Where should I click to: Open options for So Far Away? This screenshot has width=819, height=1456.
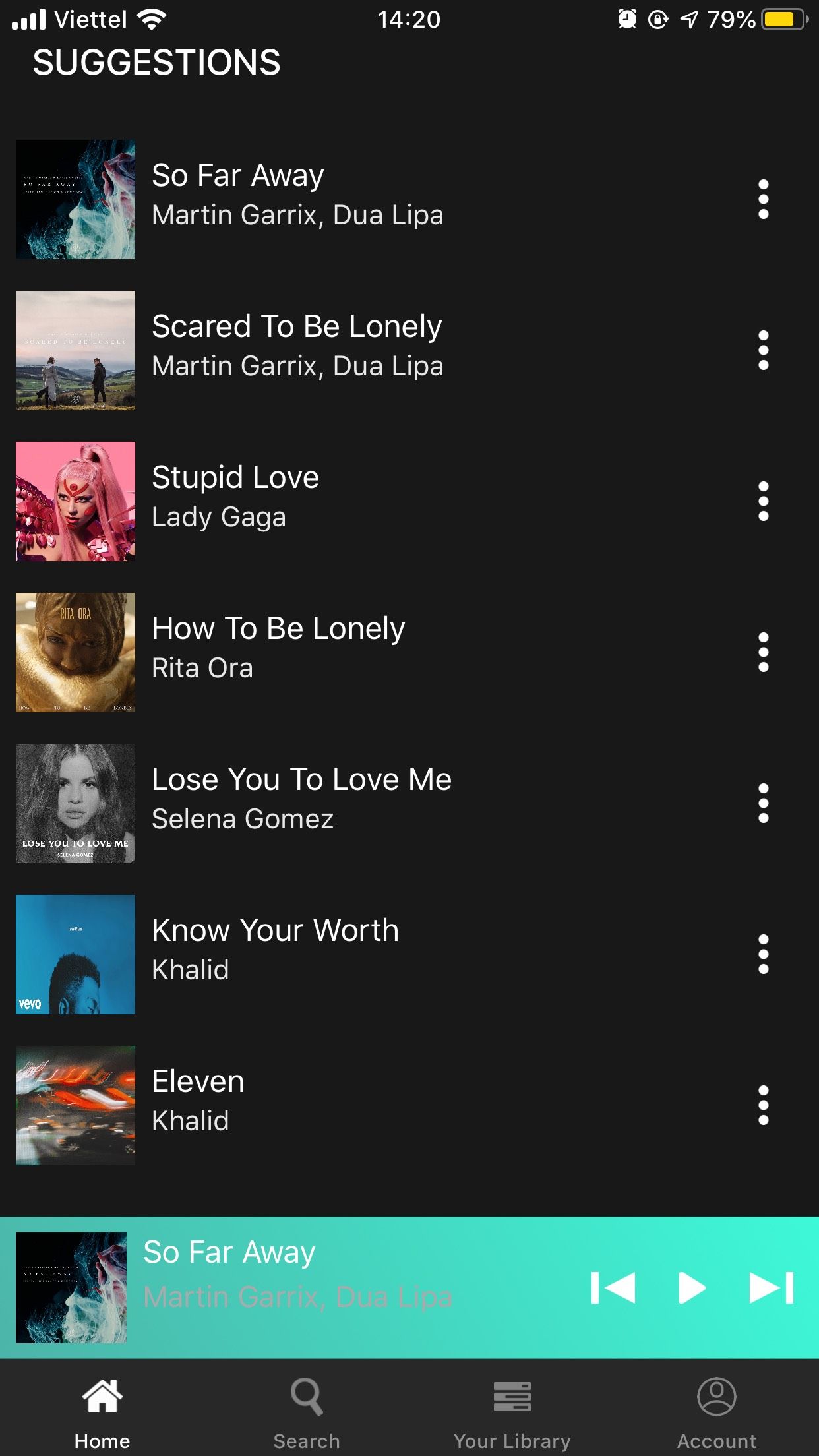coord(763,199)
